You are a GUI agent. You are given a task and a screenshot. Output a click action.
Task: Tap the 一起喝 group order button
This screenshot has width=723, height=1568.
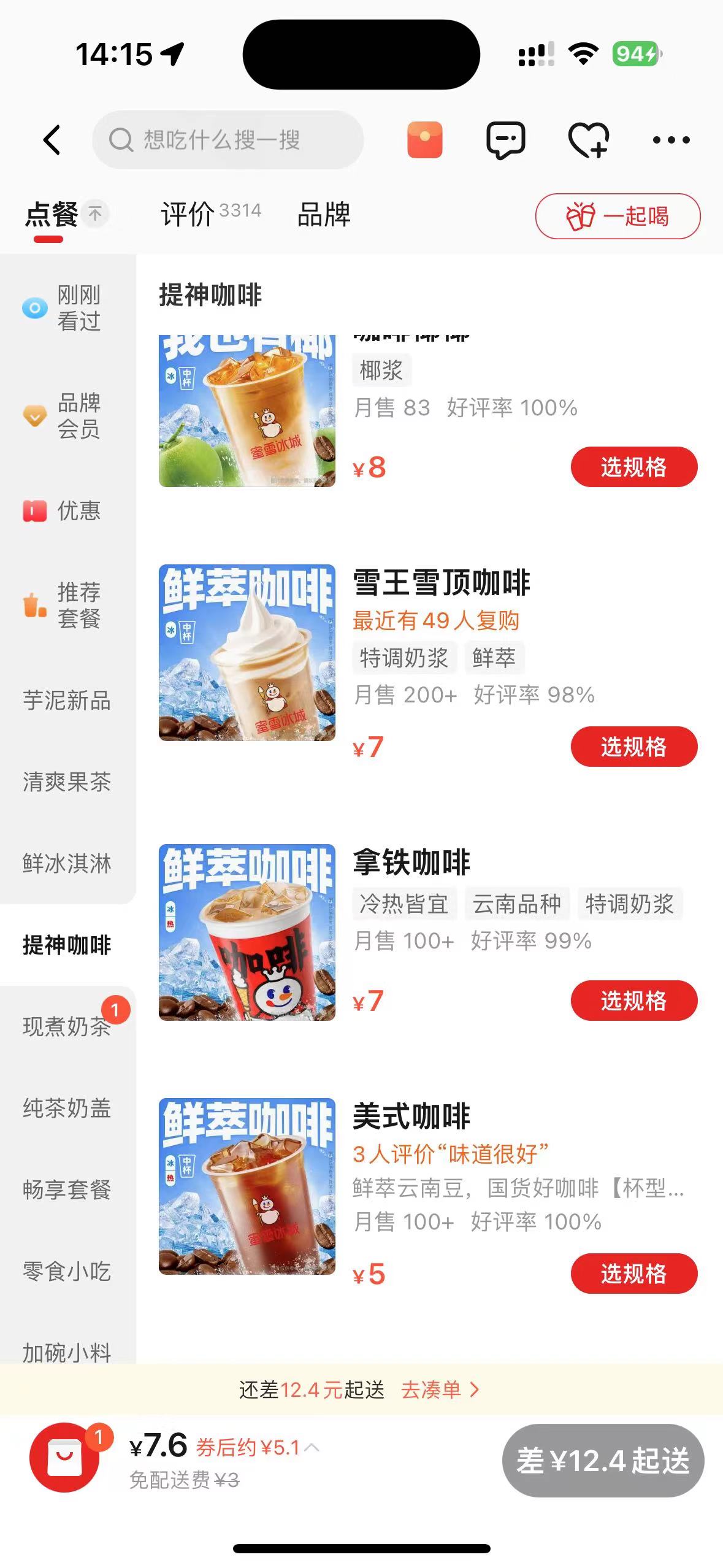(618, 216)
